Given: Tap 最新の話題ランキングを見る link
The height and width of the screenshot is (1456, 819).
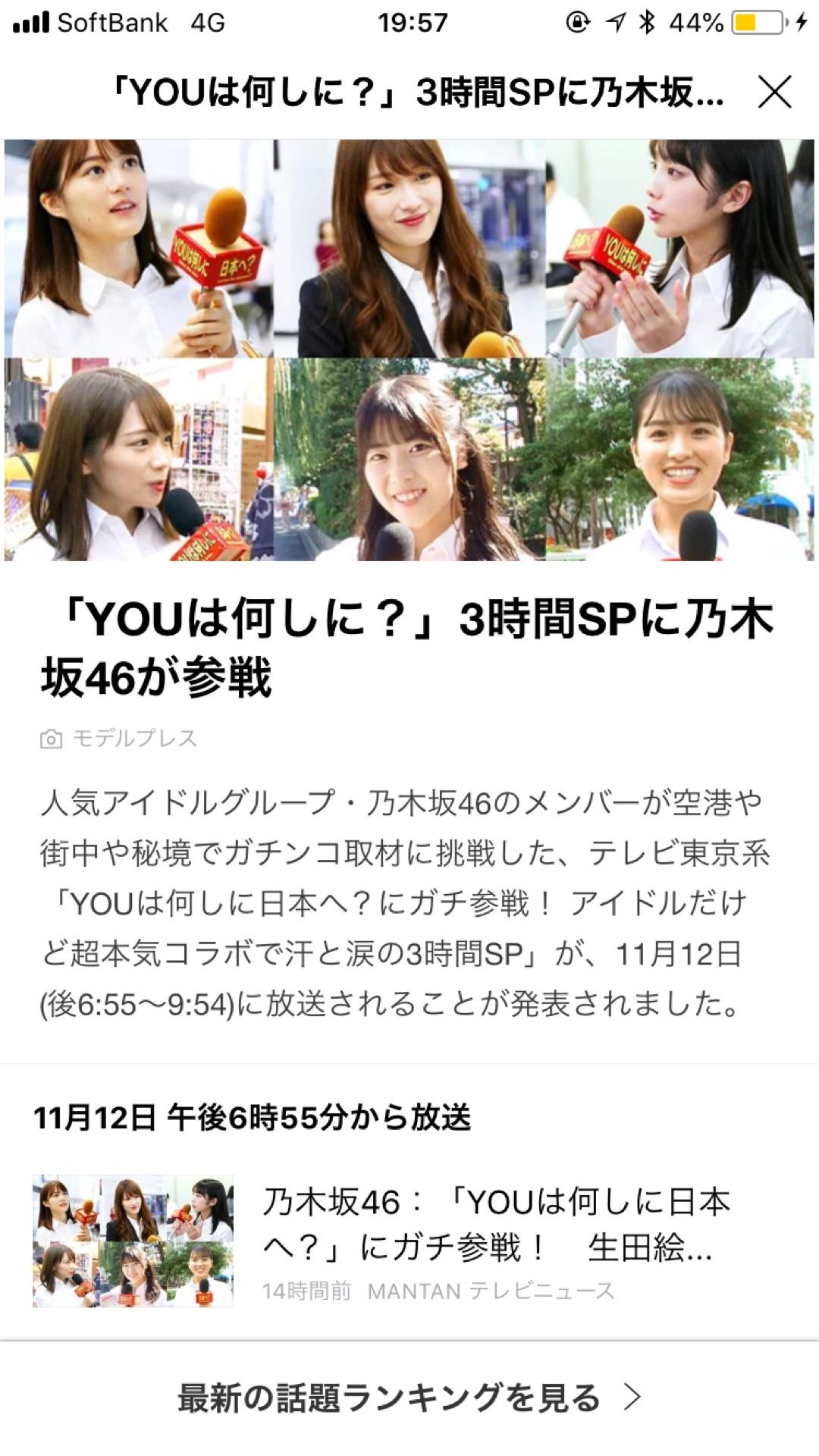Looking at the screenshot, I should pos(409,1398).
